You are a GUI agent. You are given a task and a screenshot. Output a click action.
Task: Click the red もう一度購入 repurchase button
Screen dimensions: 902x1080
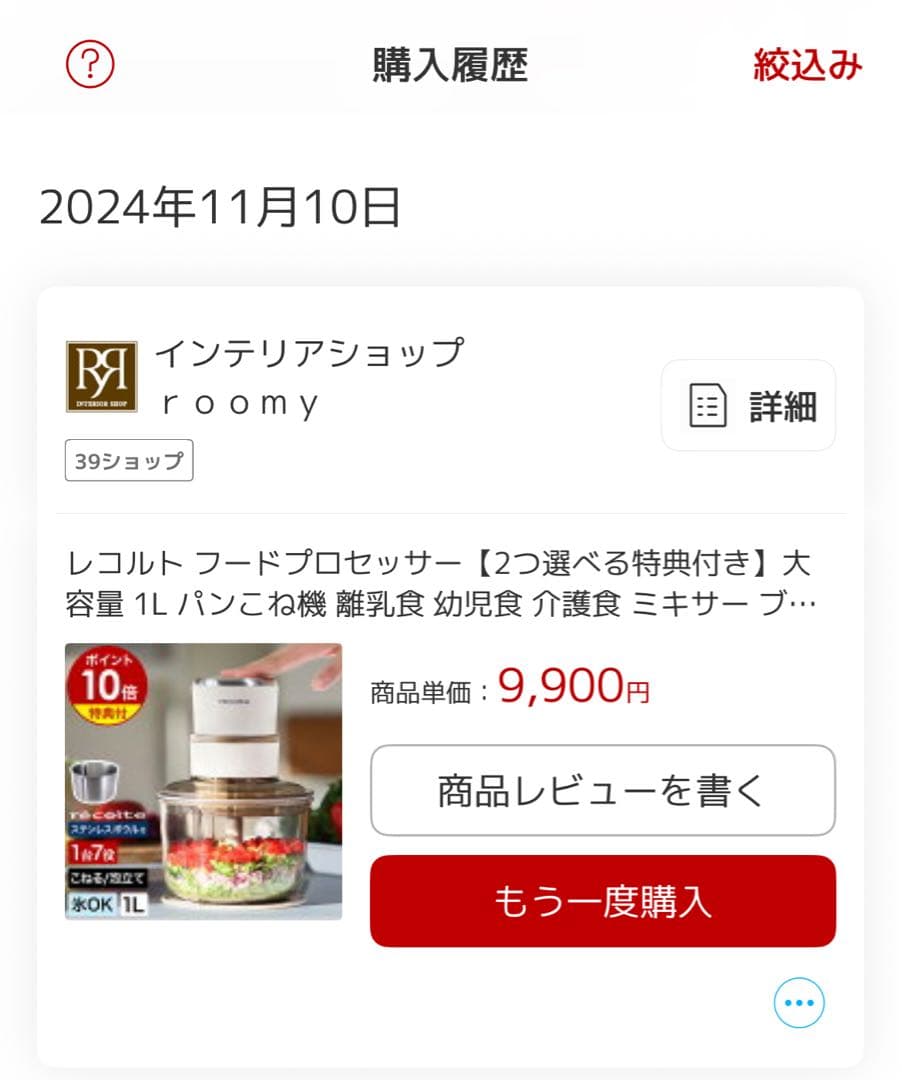[x=602, y=900]
